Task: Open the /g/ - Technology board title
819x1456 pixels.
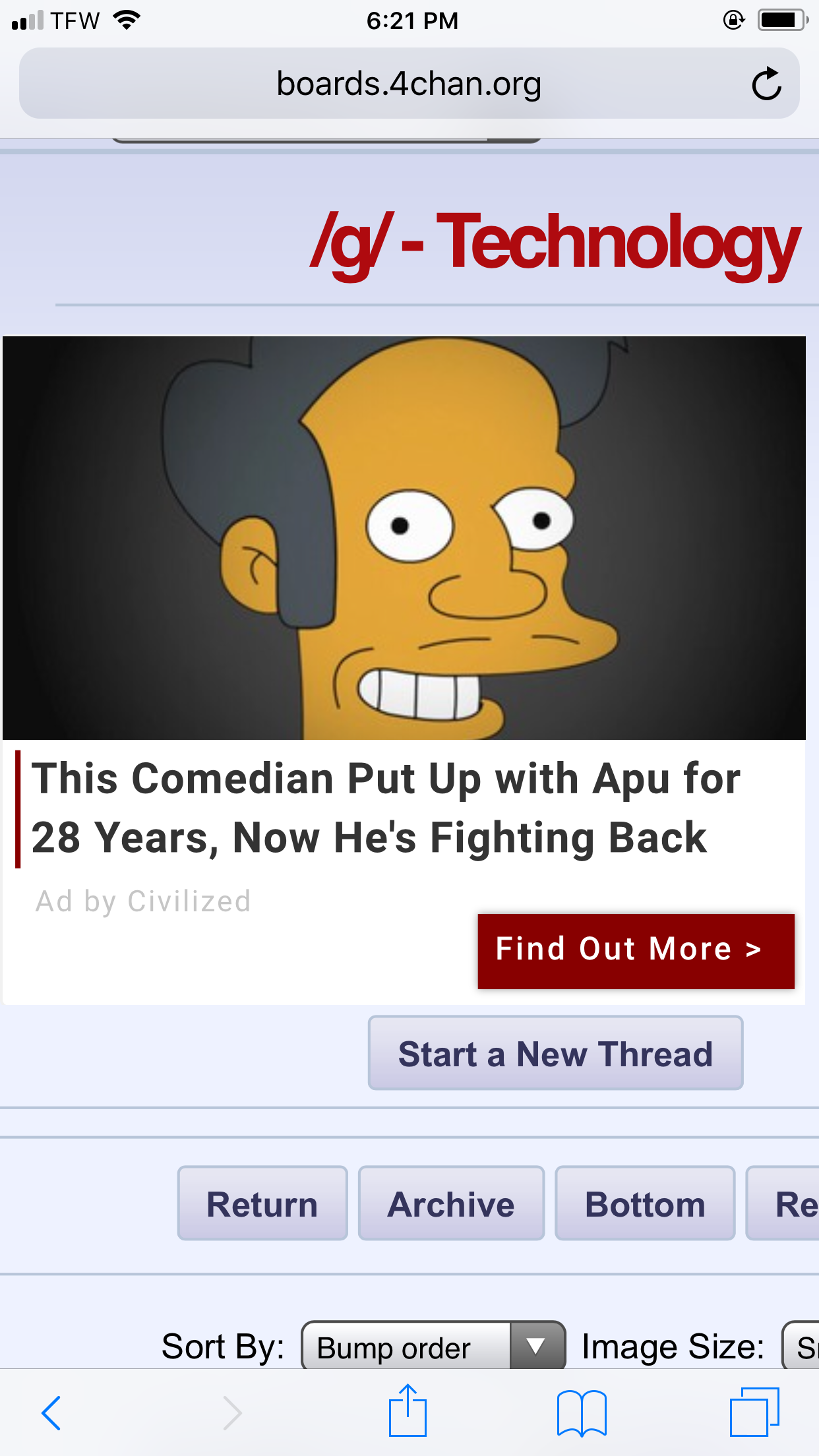Action: [555, 243]
